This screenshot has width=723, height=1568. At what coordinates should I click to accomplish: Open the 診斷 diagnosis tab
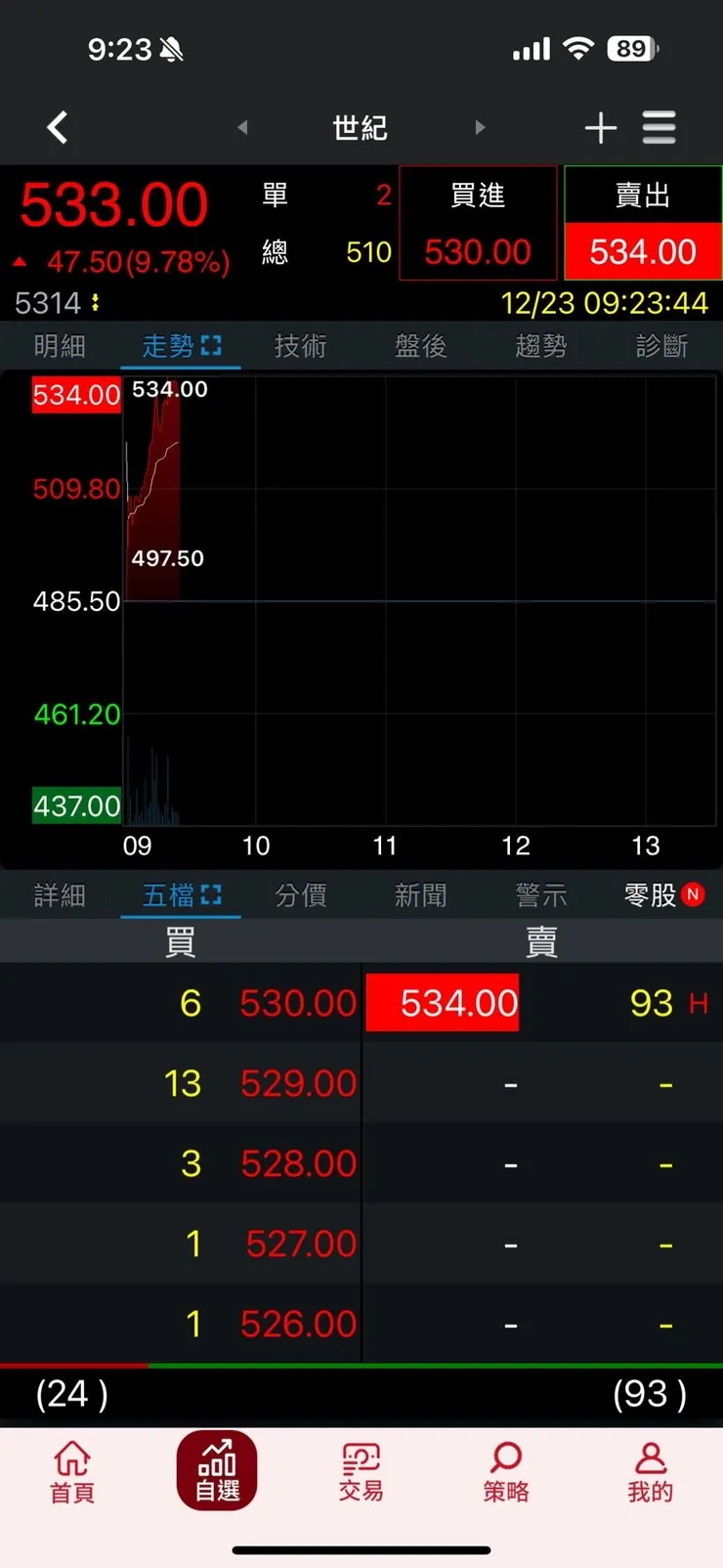(661, 346)
